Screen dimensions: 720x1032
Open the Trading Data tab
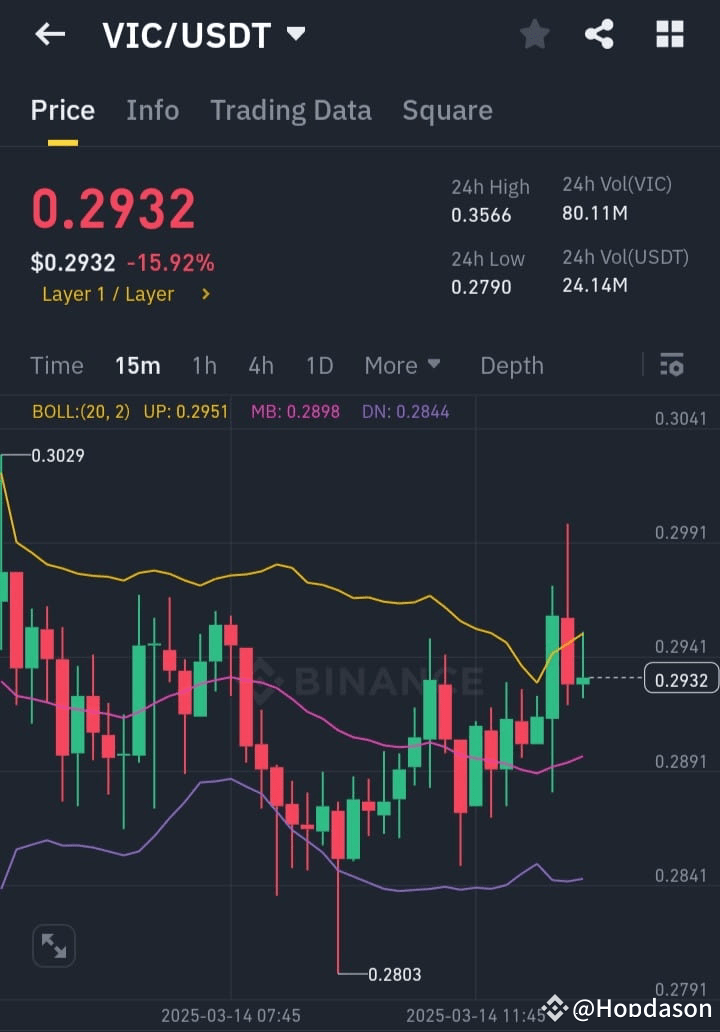point(291,110)
